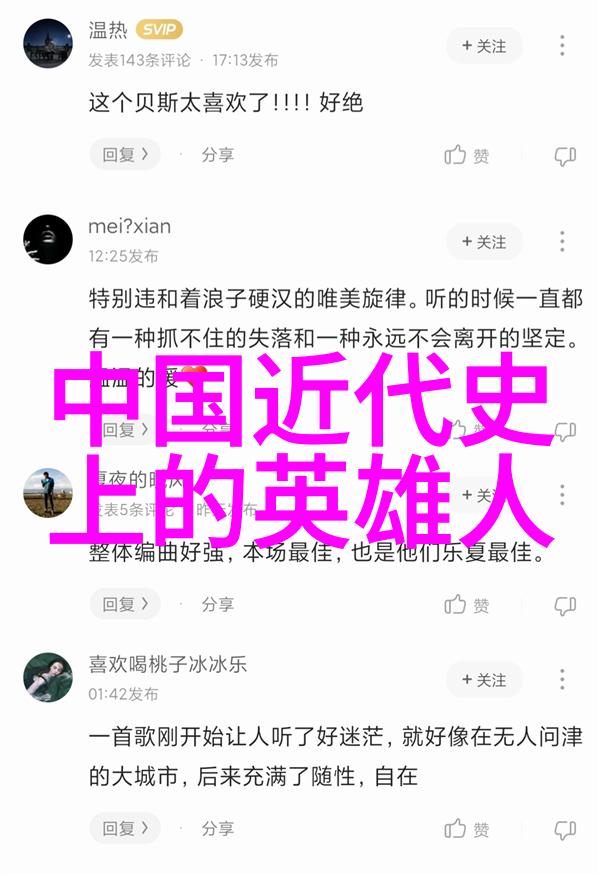The width and height of the screenshot is (600, 876).
Task: Reply to the 整体编曲好强 comment
Action: [x=125, y=604]
